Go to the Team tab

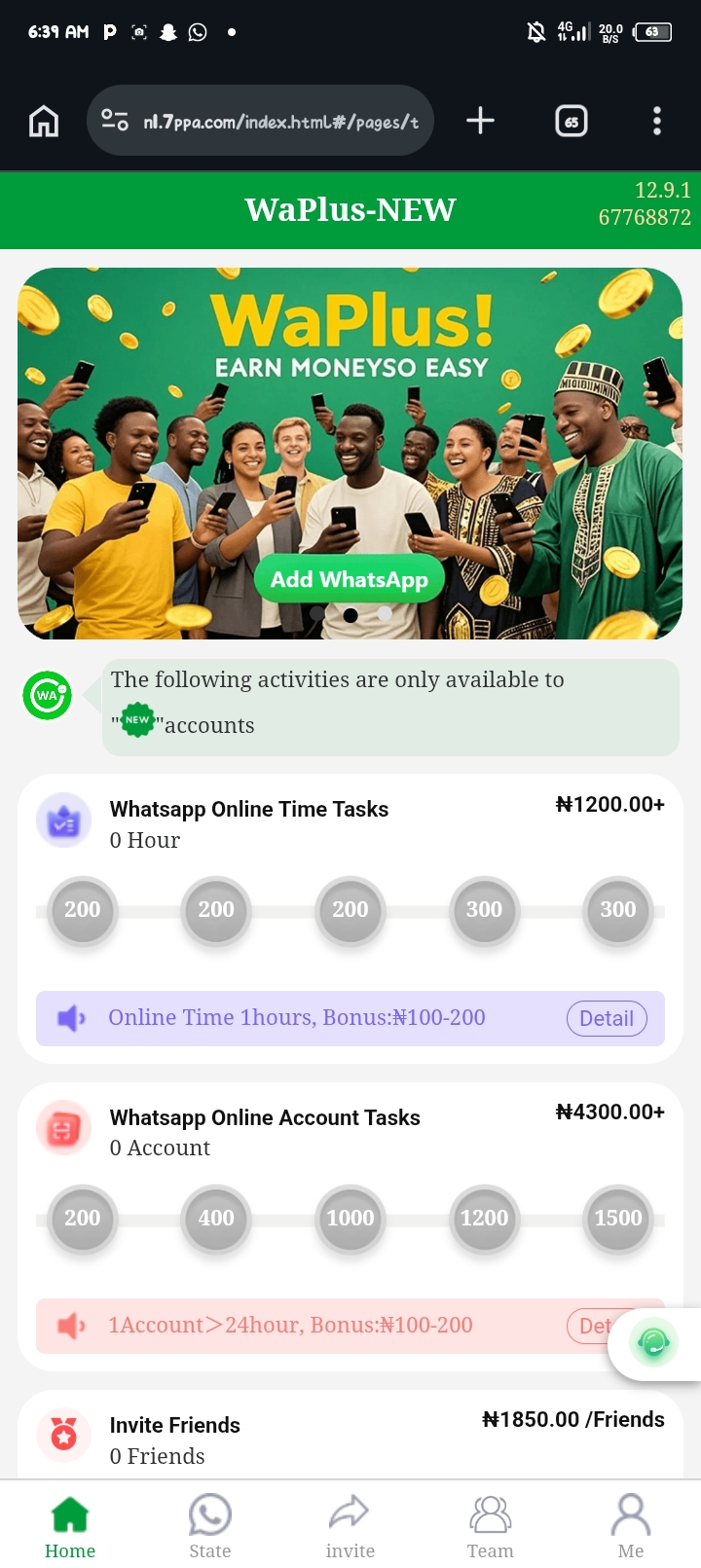491,1526
